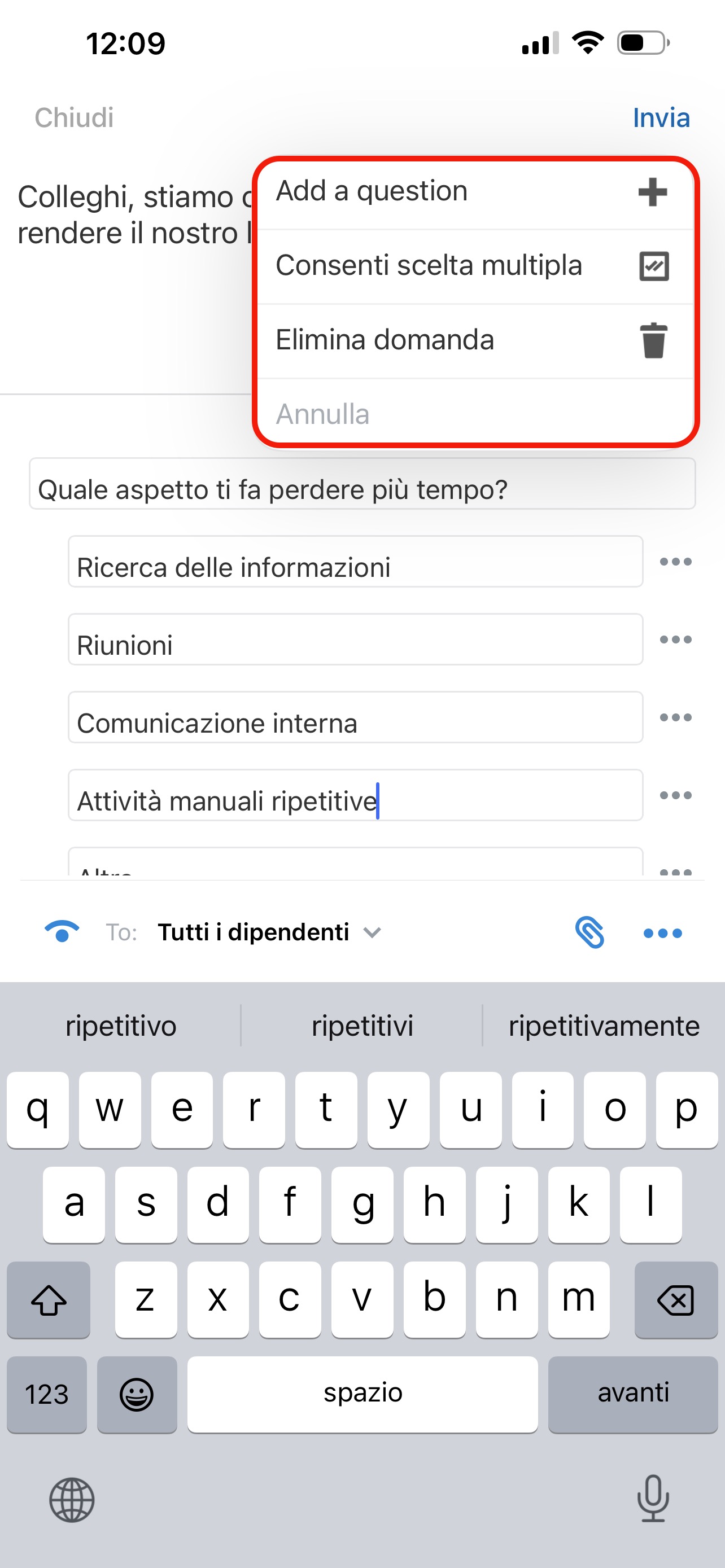Select Add a question from the menu
Viewport: 725px width, 1568px height.
(475, 192)
